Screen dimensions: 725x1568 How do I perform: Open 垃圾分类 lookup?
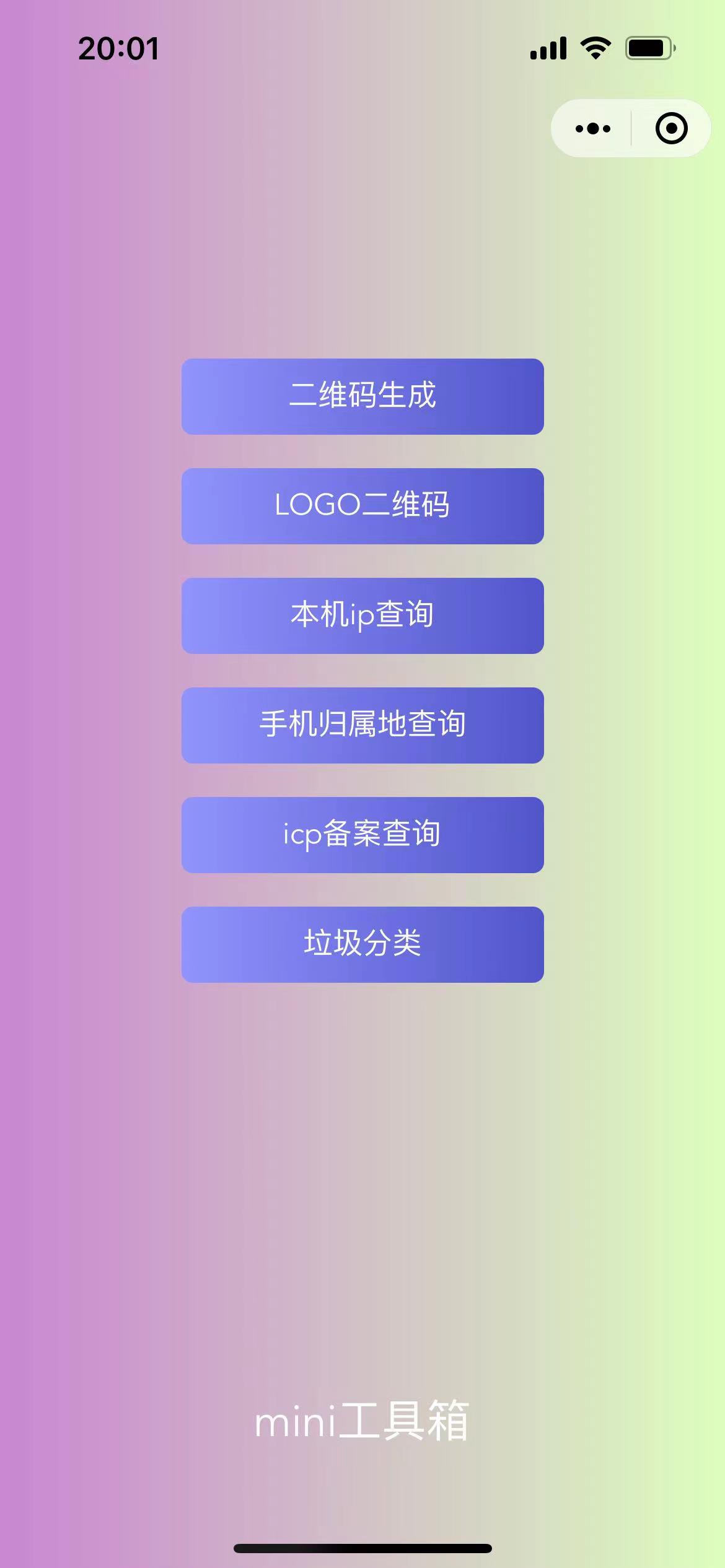(x=362, y=944)
